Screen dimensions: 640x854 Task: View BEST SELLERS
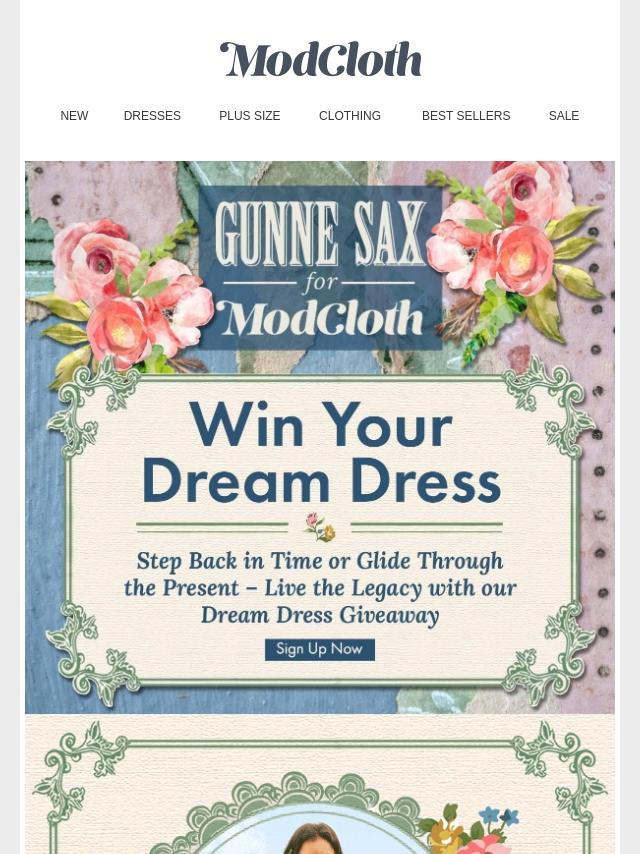coord(465,116)
